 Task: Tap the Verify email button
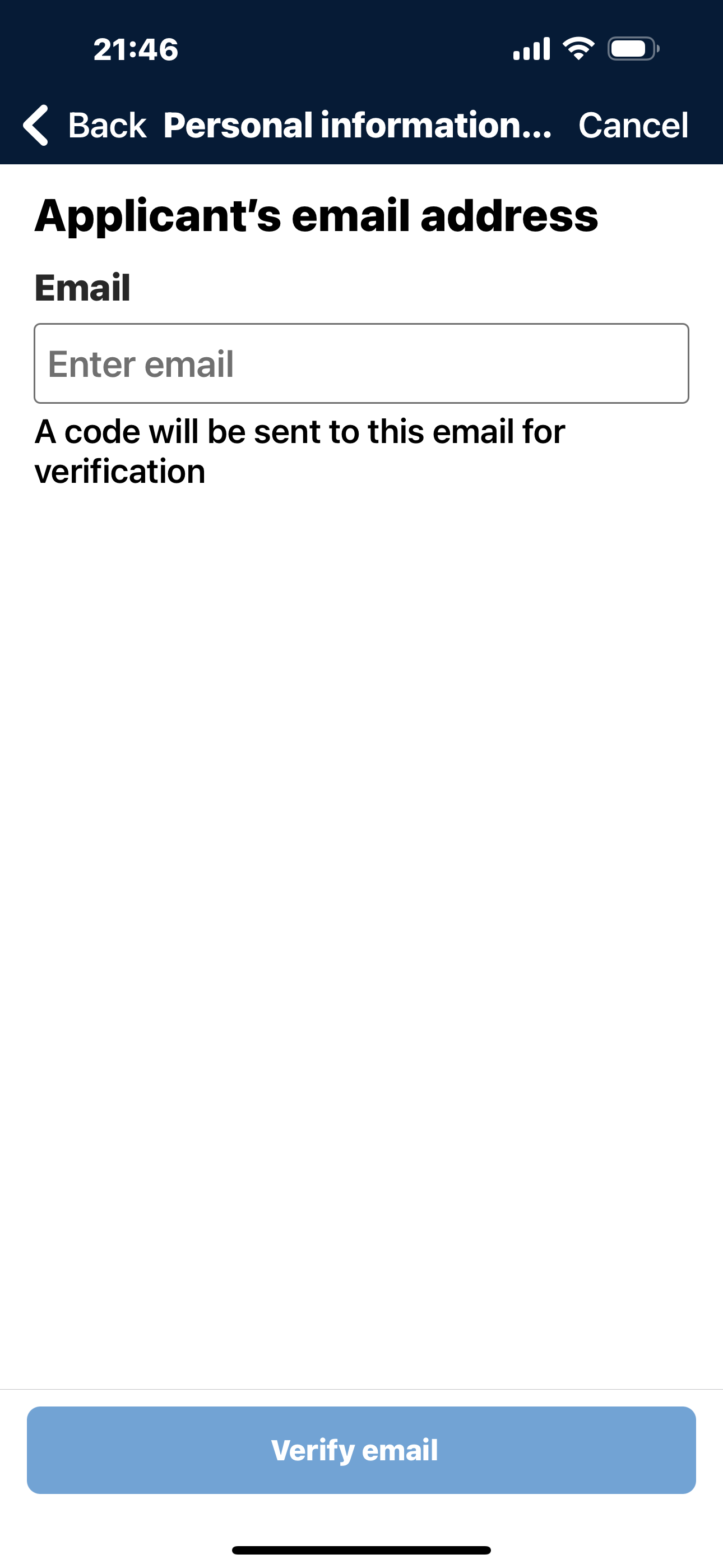point(361,1449)
